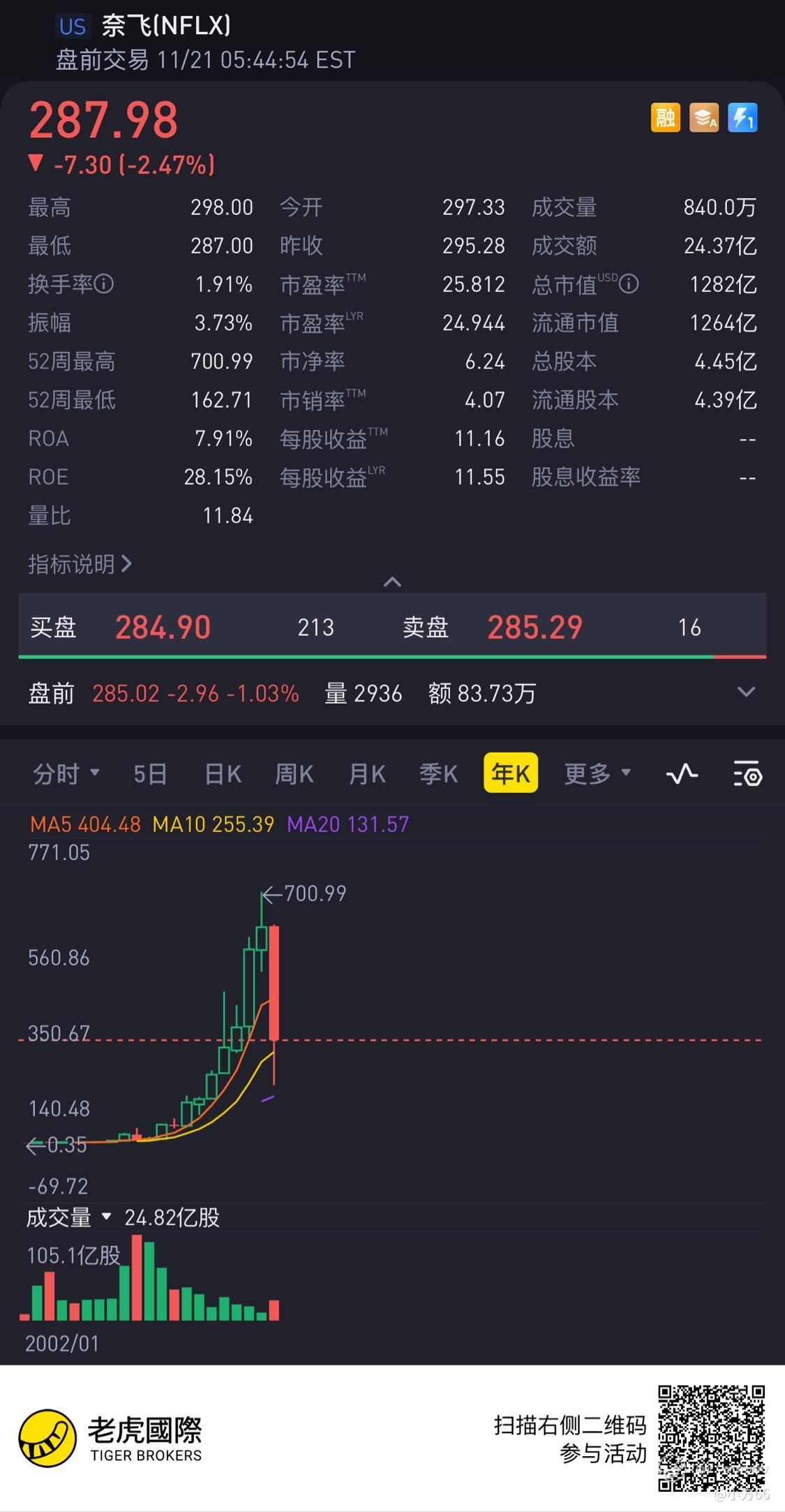Select the 周K weekly chart
The image size is (785, 1512).
click(294, 773)
